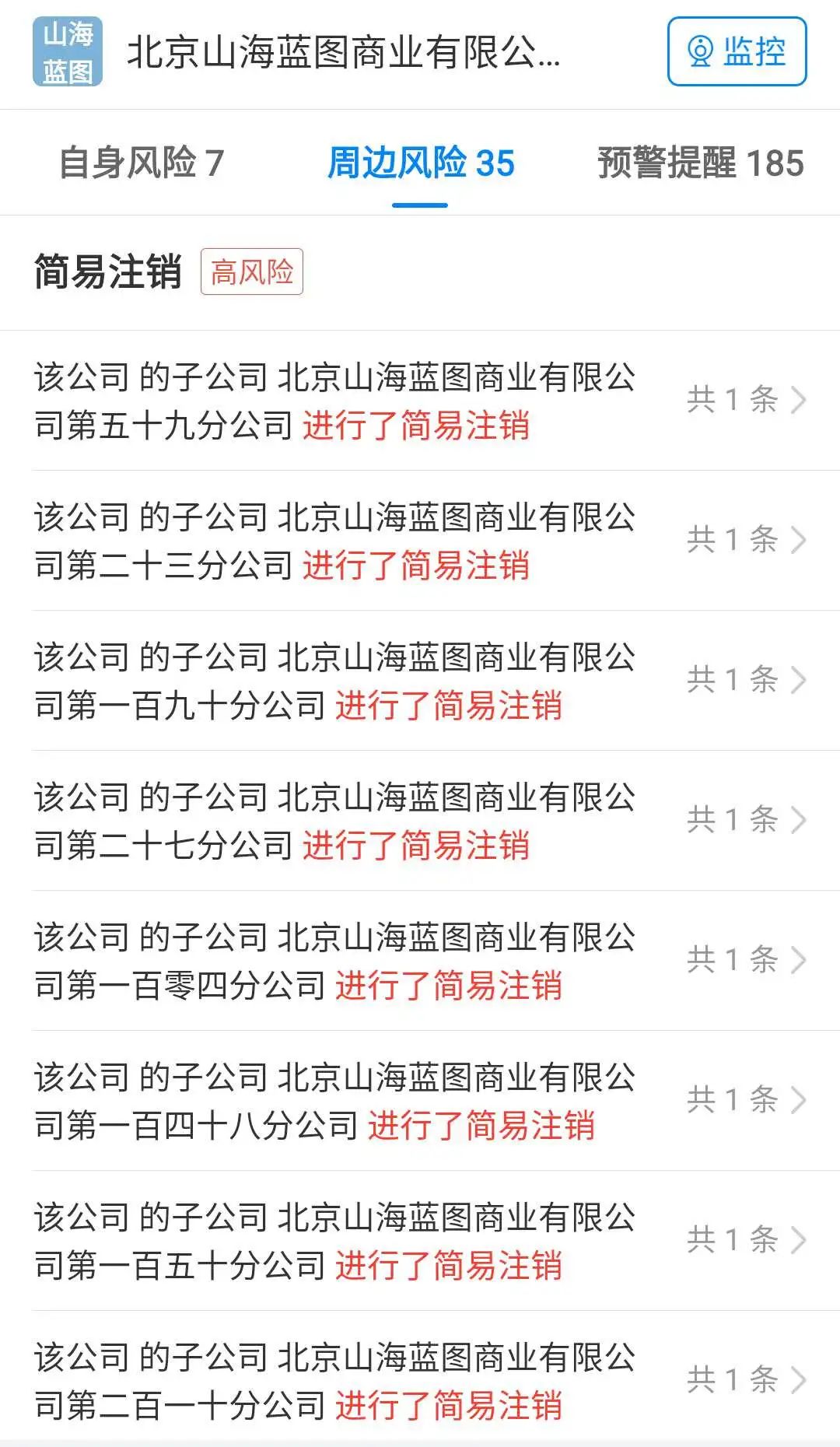Expand details for 第一百四十八分公司 record

pos(800,1099)
